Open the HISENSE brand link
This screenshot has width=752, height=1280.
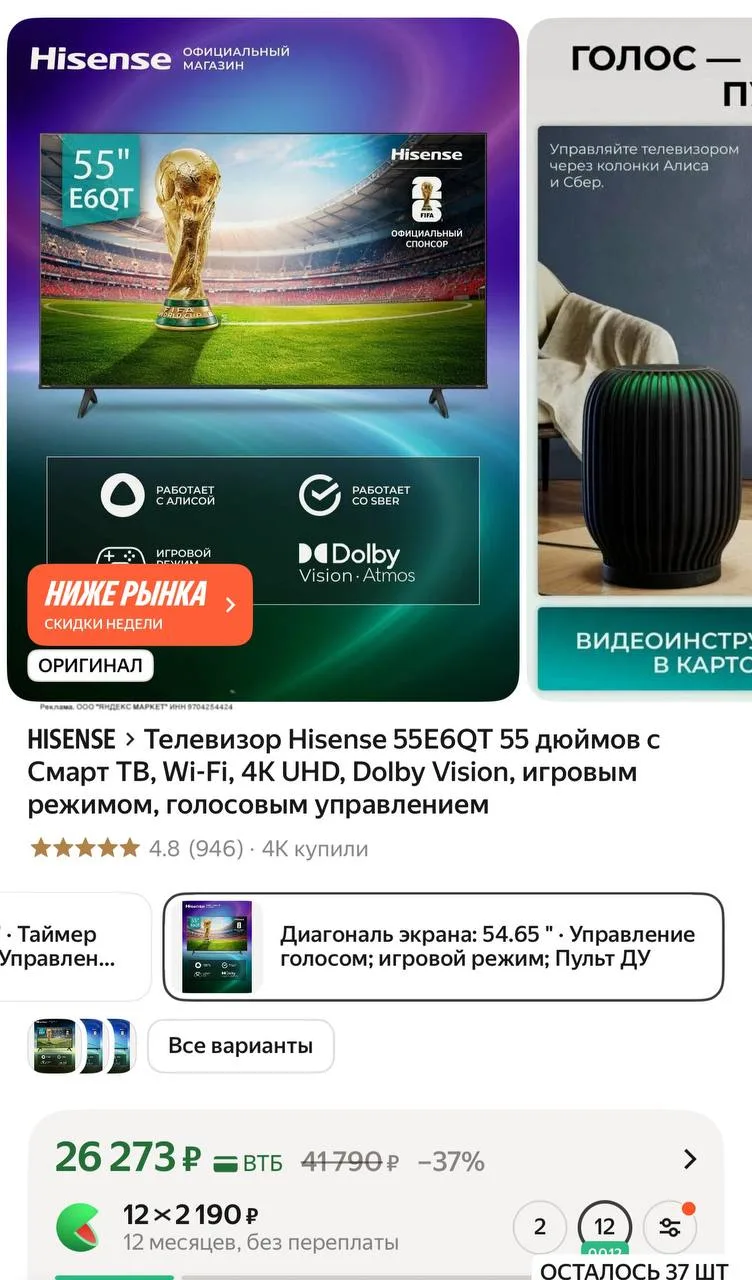[x=72, y=740]
